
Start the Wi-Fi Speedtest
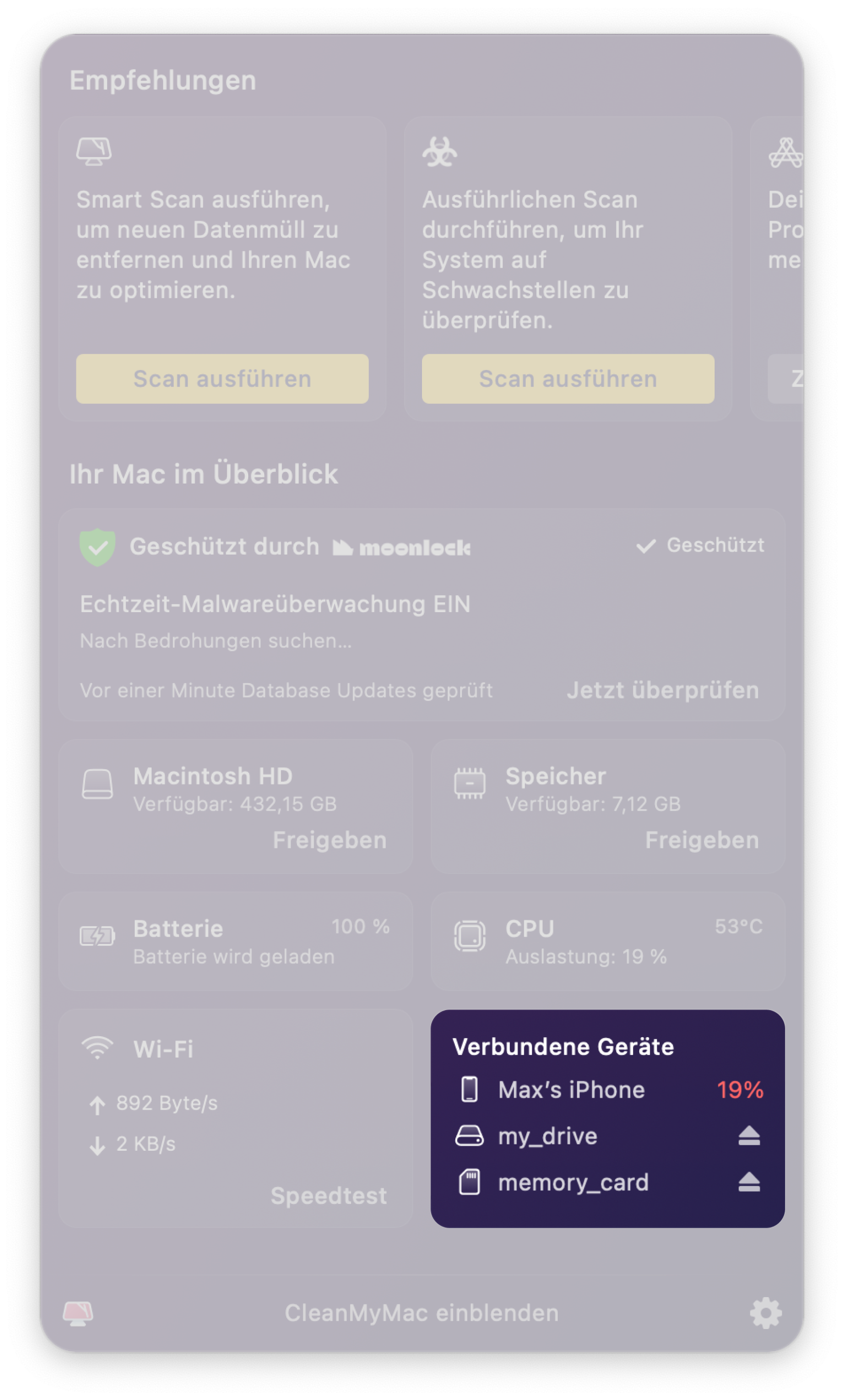pos(329,1196)
